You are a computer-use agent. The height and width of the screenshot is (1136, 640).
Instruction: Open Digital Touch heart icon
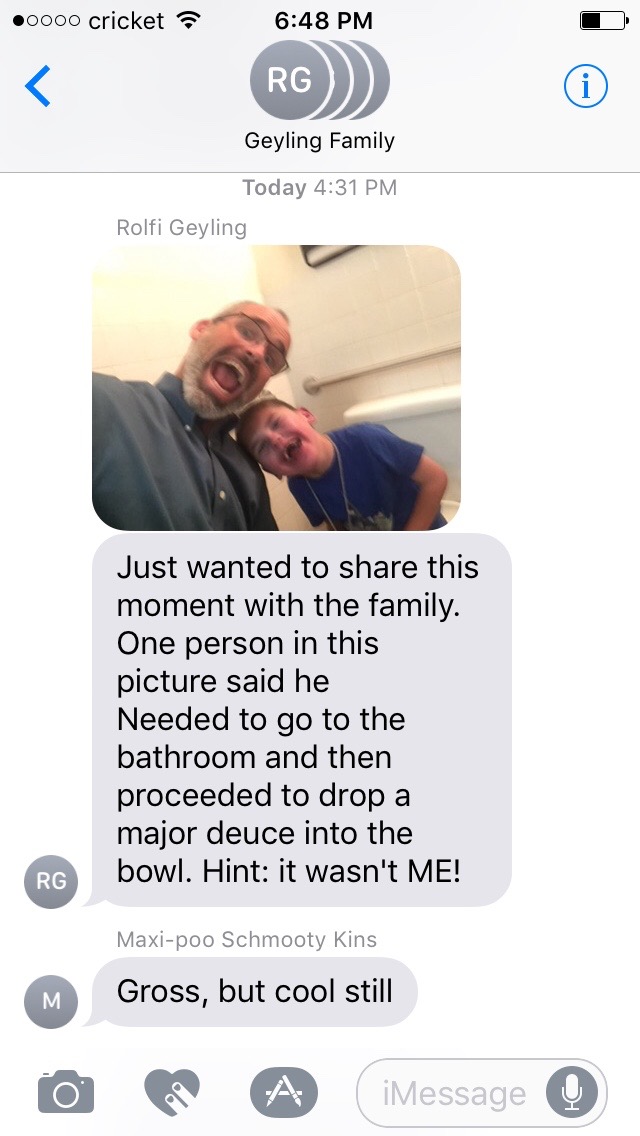171,1091
